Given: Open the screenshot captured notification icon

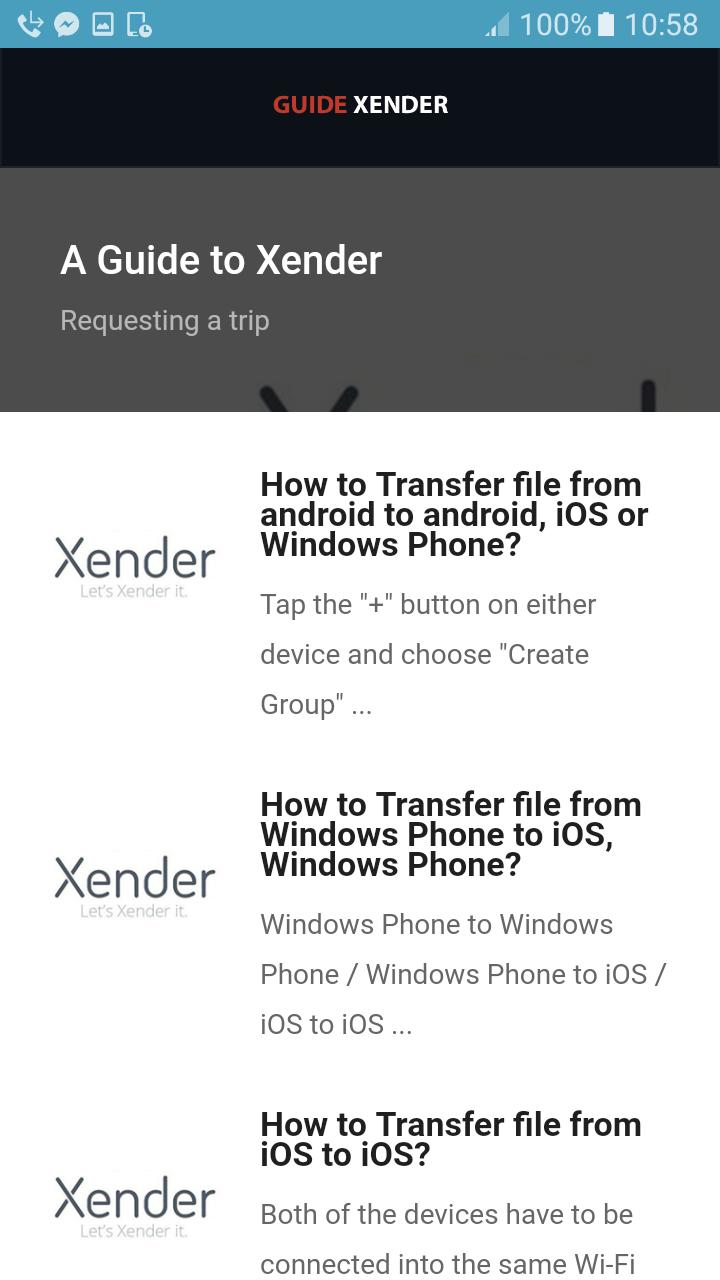Looking at the screenshot, I should pyautogui.click(x=103, y=24).
